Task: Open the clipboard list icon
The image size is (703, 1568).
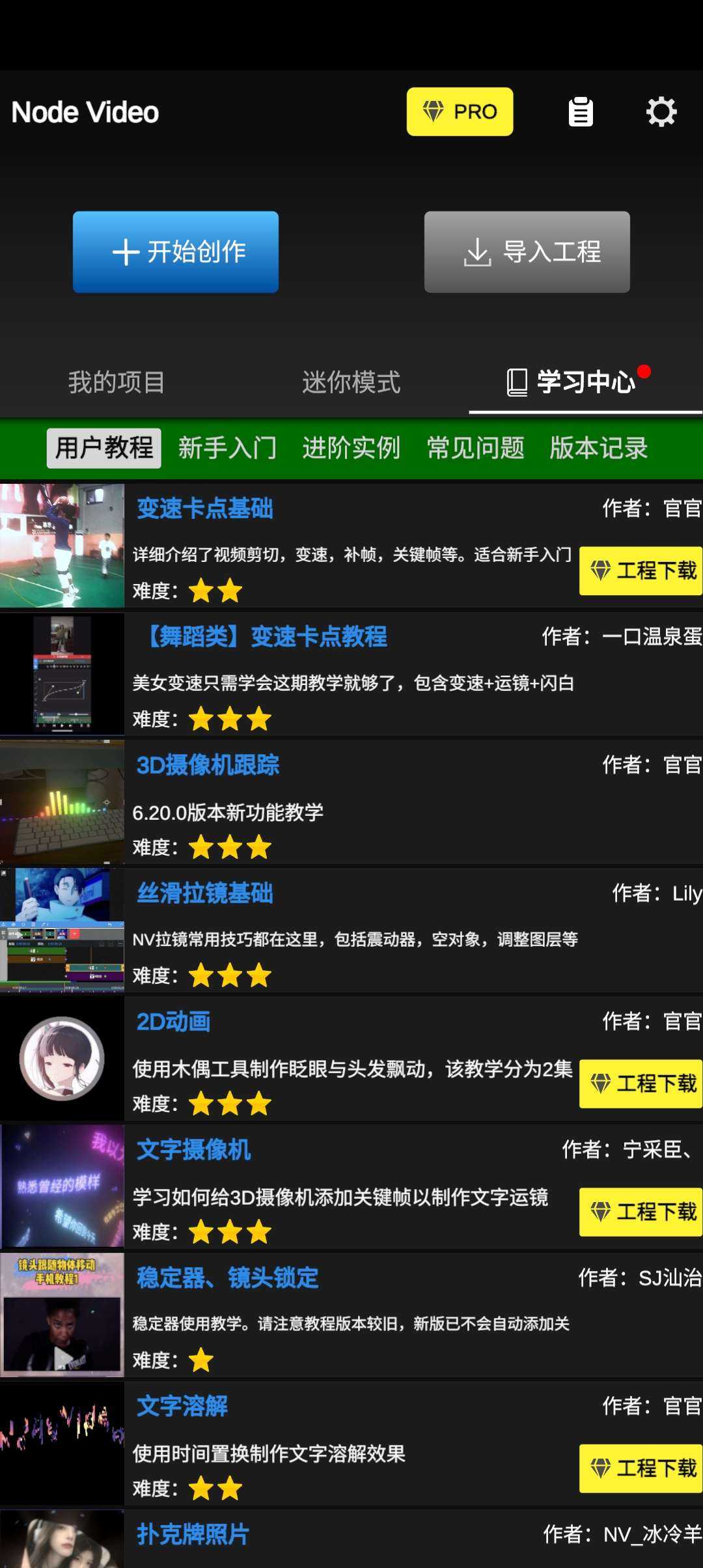Action: coord(581,112)
